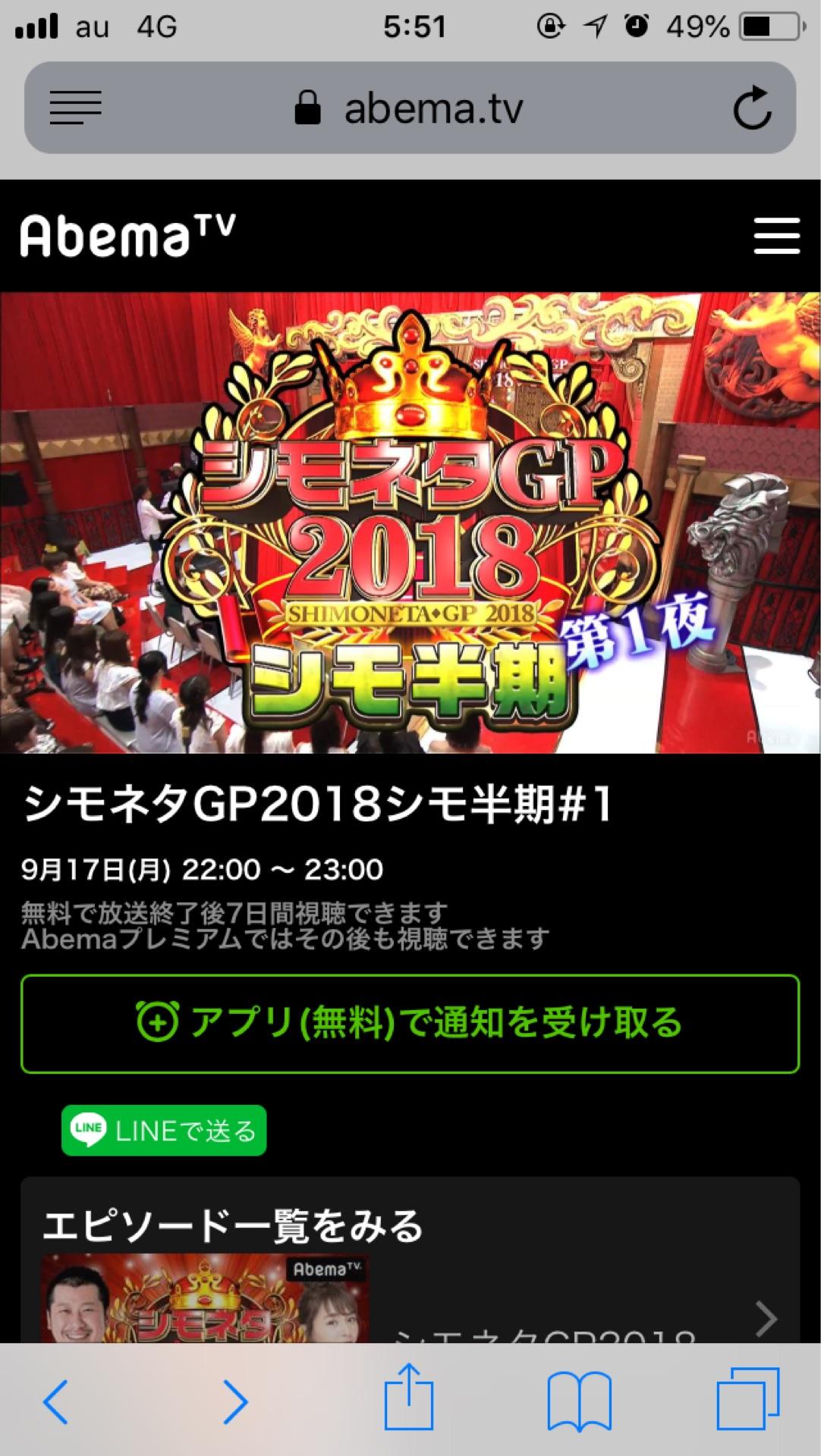Open the AbemaTV hamburger menu
Screen dimensions: 821x1456
coord(776,236)
